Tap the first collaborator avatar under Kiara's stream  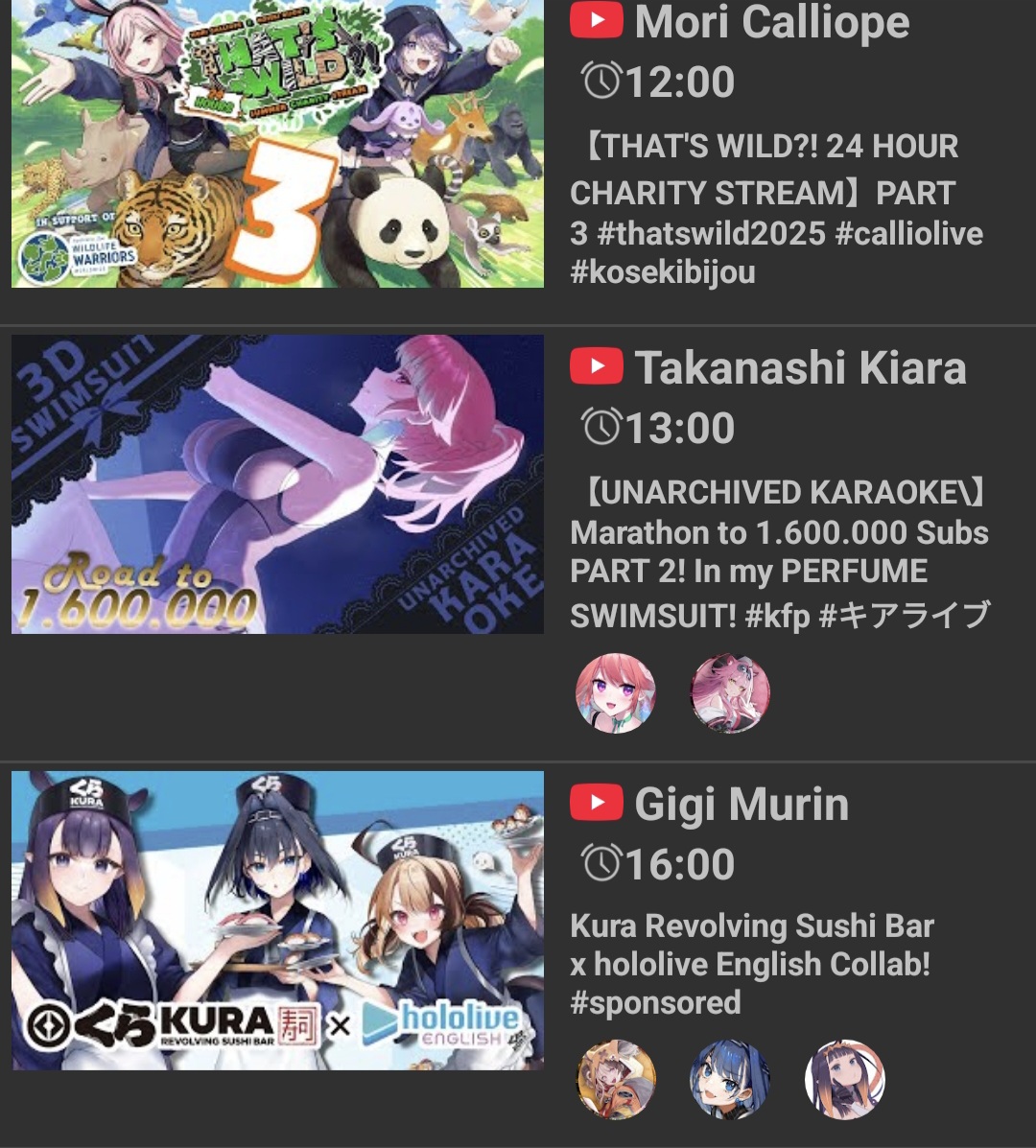[x=615, y=693]
